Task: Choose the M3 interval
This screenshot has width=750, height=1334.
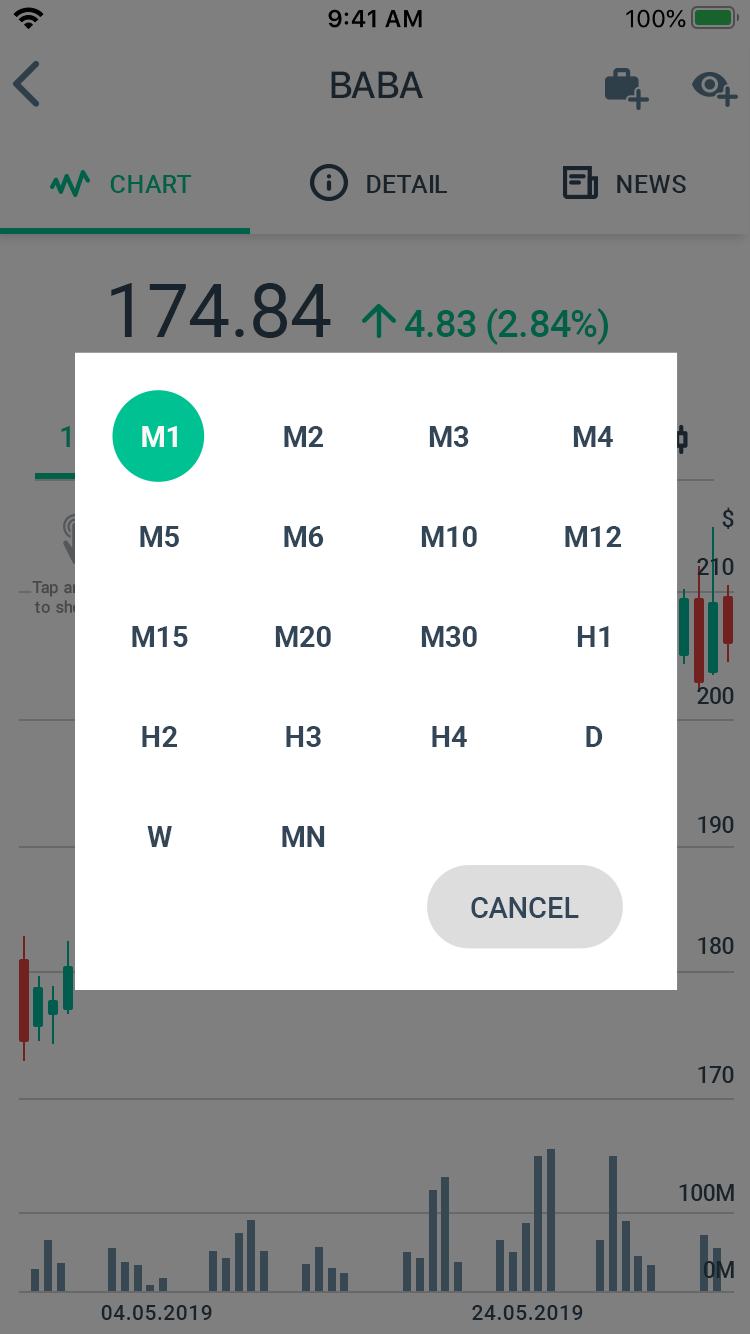Action: pyautogui.click(x=448, y=437)
